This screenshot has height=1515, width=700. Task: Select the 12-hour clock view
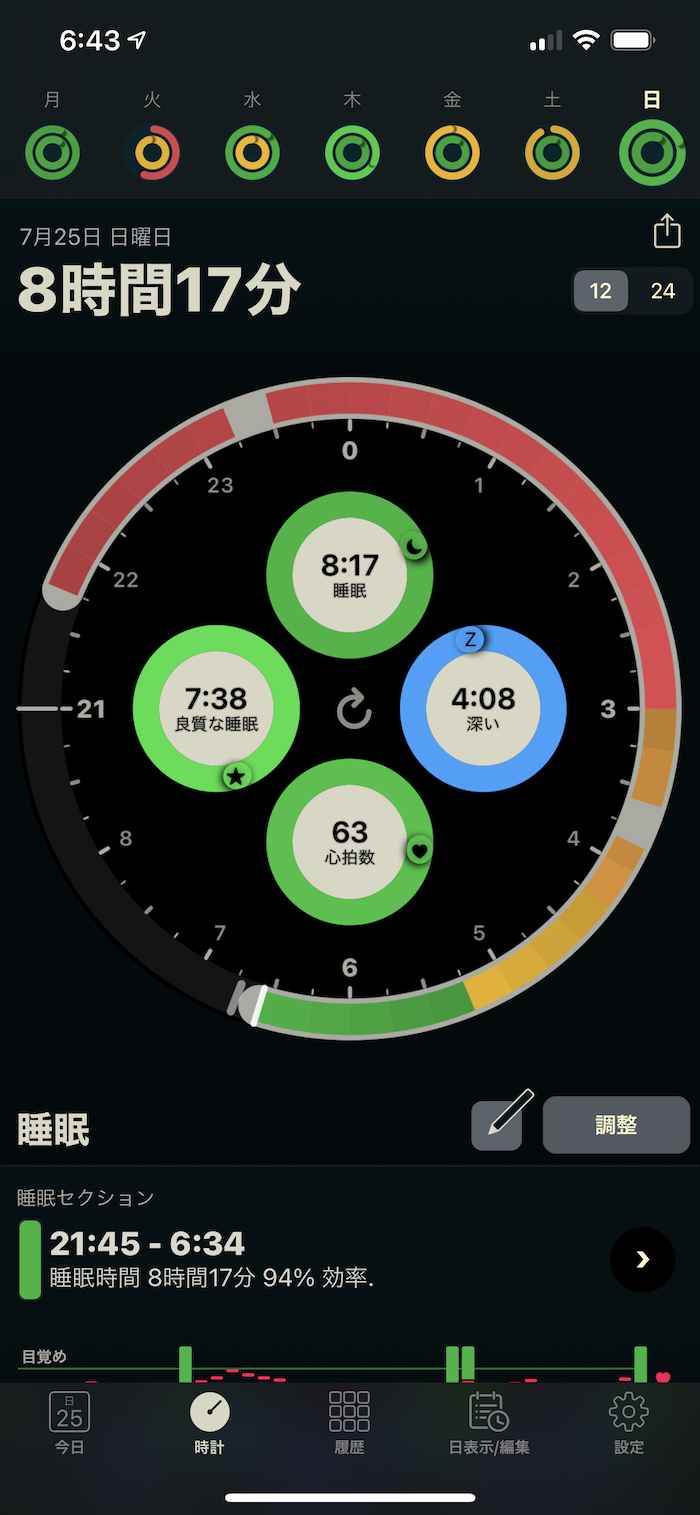(600, 291)
